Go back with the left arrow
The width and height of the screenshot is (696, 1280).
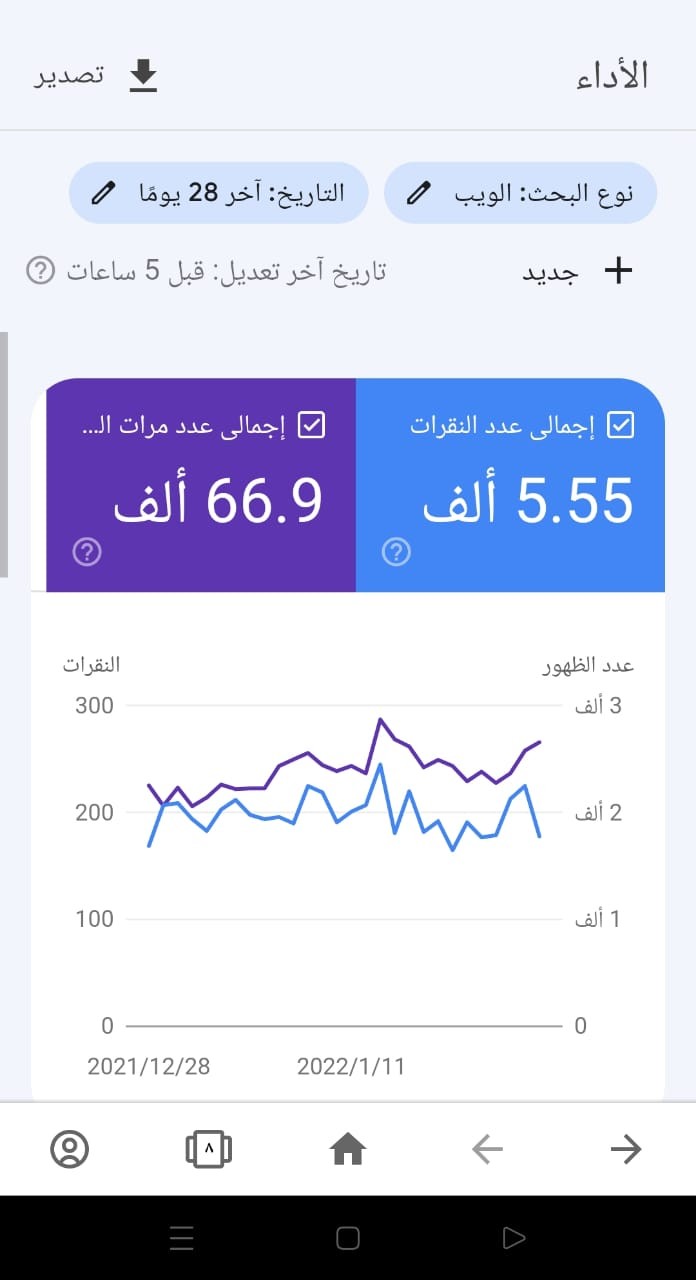[x=487, y=1150]
